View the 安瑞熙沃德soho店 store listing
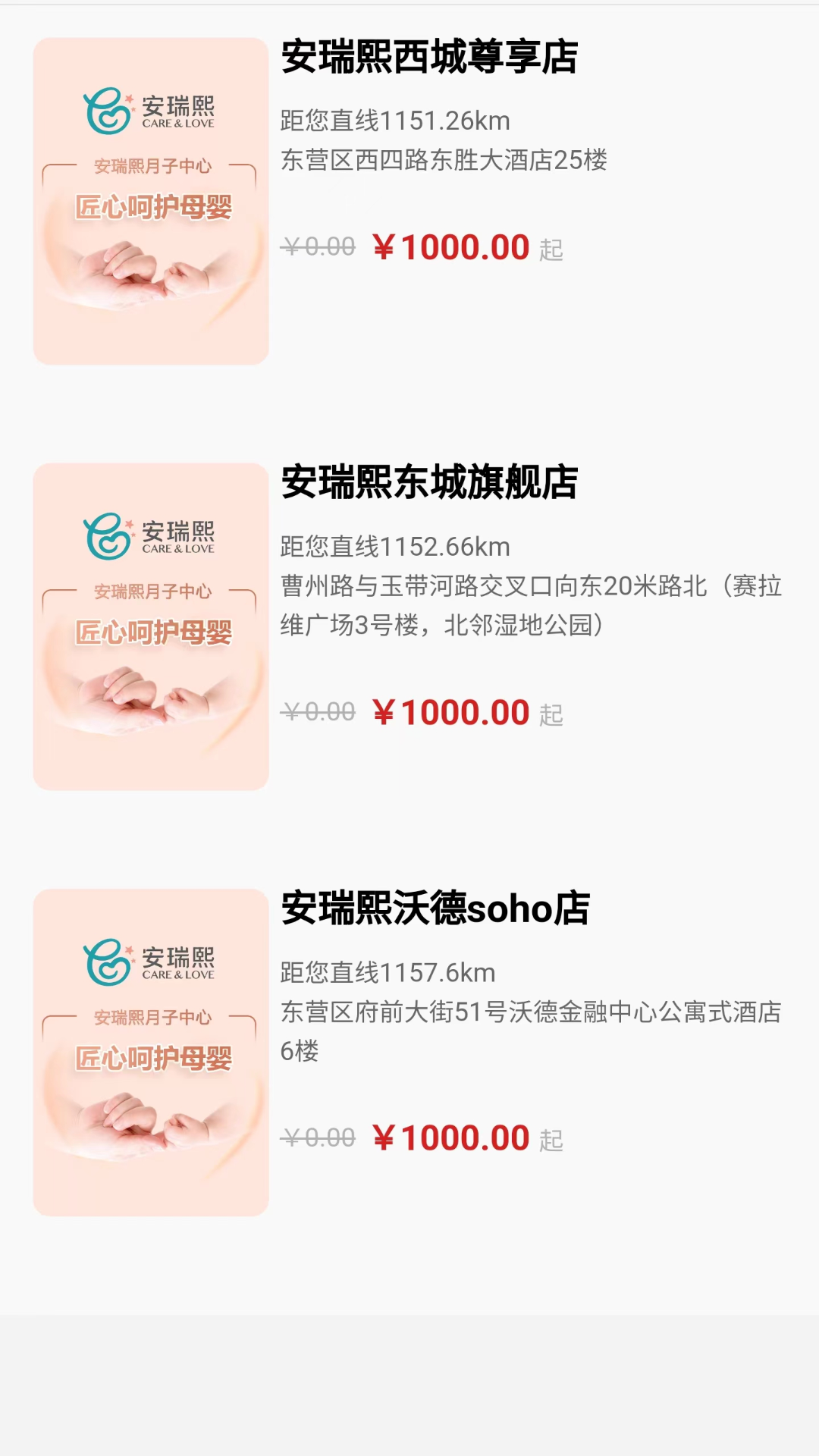 435,909
